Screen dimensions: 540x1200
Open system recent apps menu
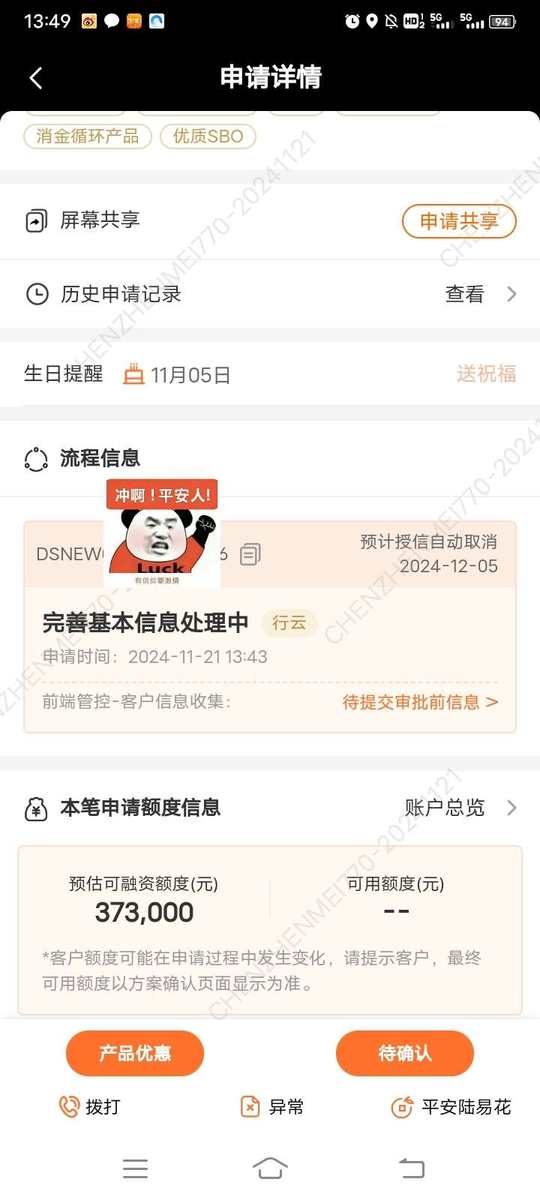[x=135, y=1168]
